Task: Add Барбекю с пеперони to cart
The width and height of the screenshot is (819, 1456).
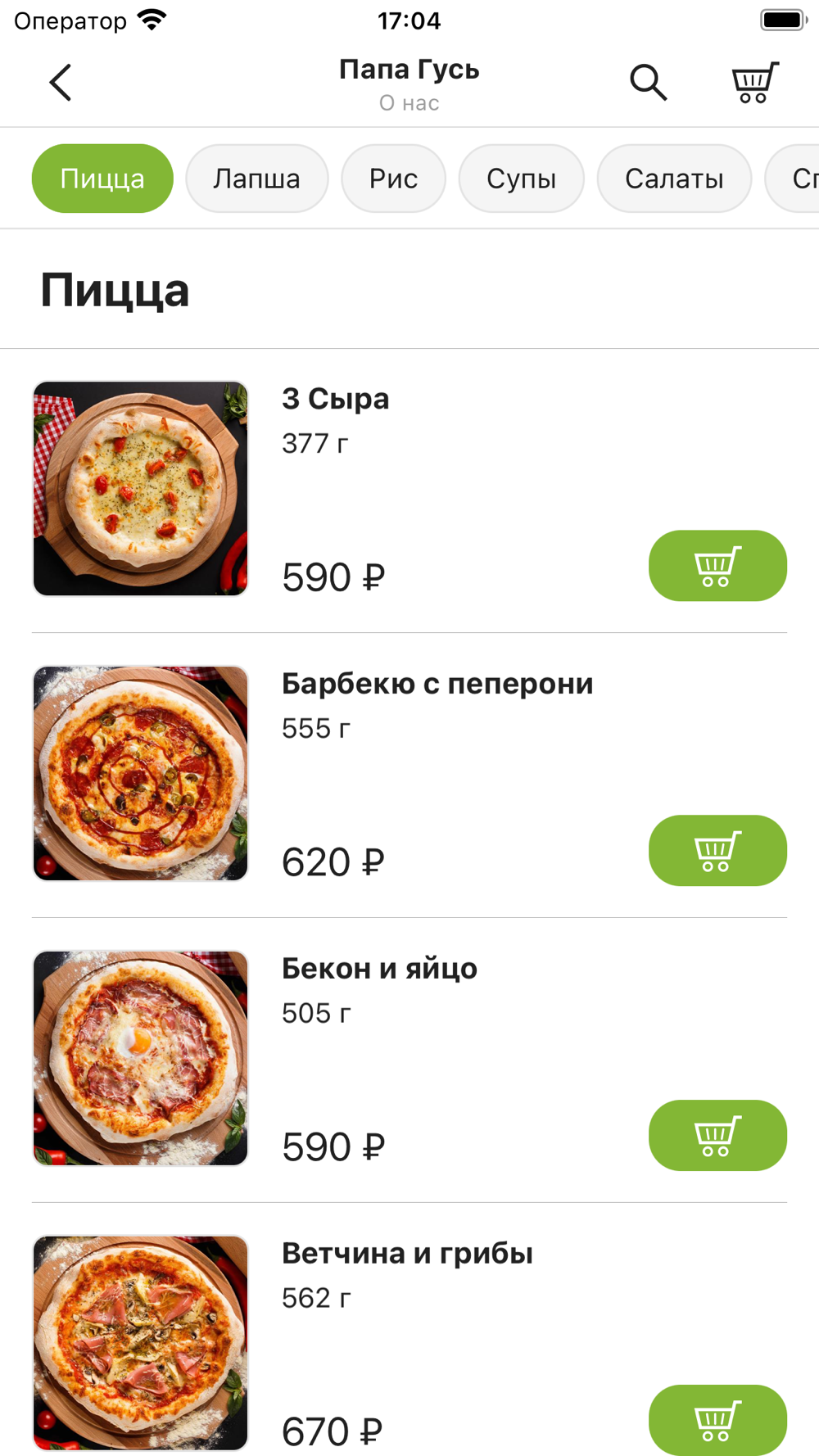Action: pyautogui.click(x=717, y=851)
